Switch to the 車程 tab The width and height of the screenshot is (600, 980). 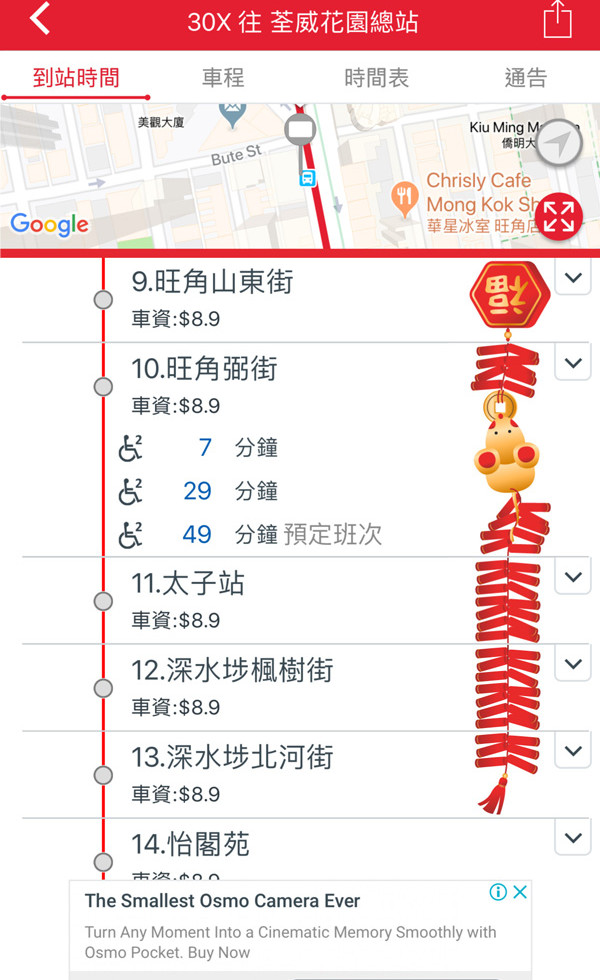223,78
